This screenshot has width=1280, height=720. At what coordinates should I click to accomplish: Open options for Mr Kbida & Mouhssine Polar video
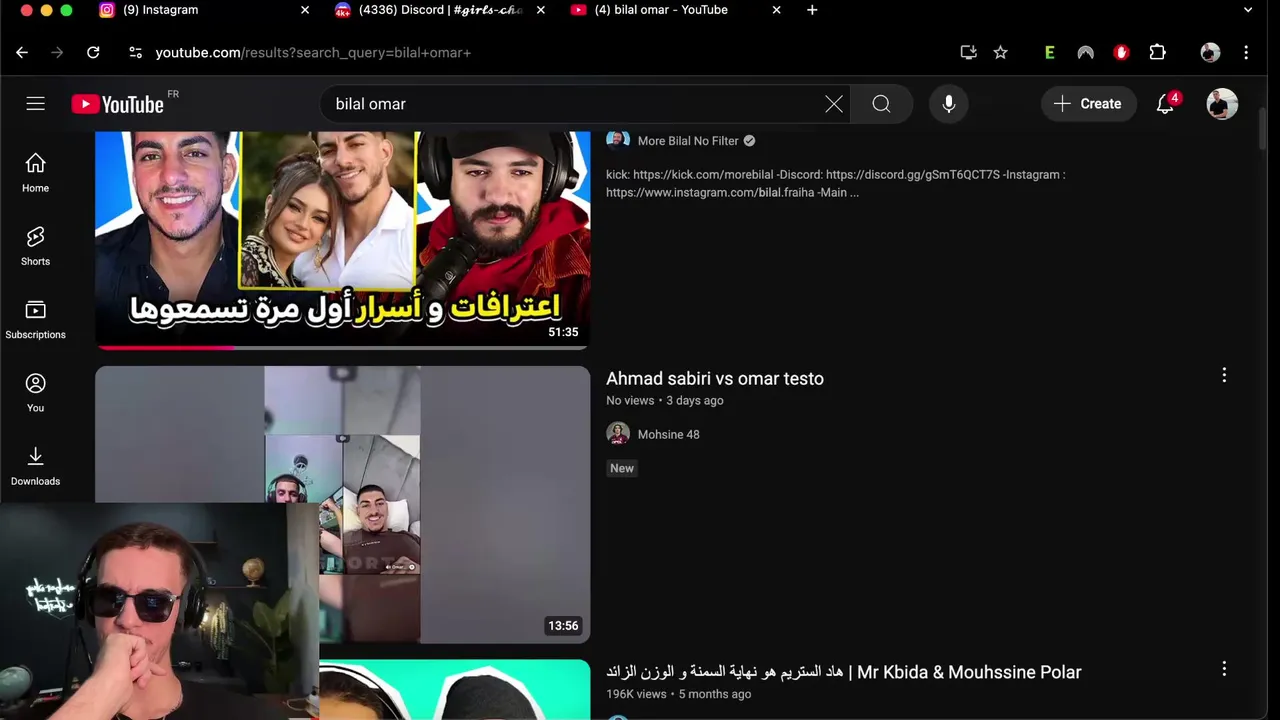[1223, 669]
